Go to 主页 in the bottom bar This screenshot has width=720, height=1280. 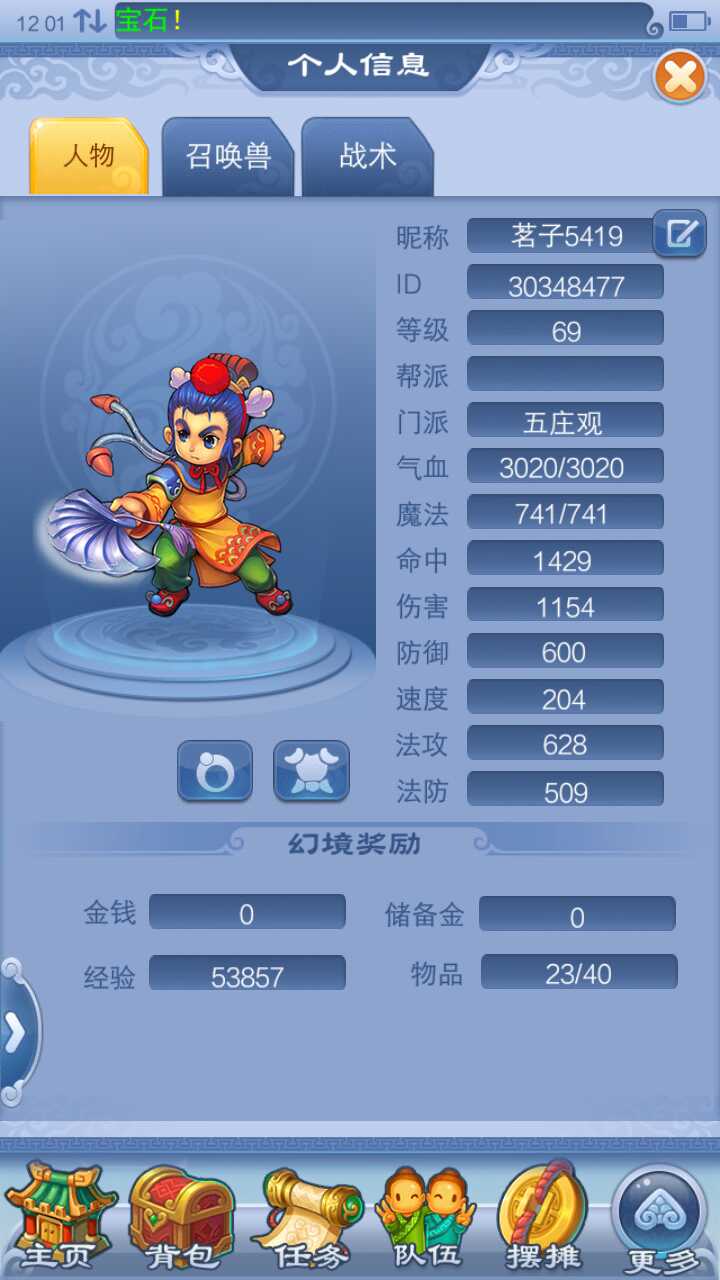[58, 1215]
